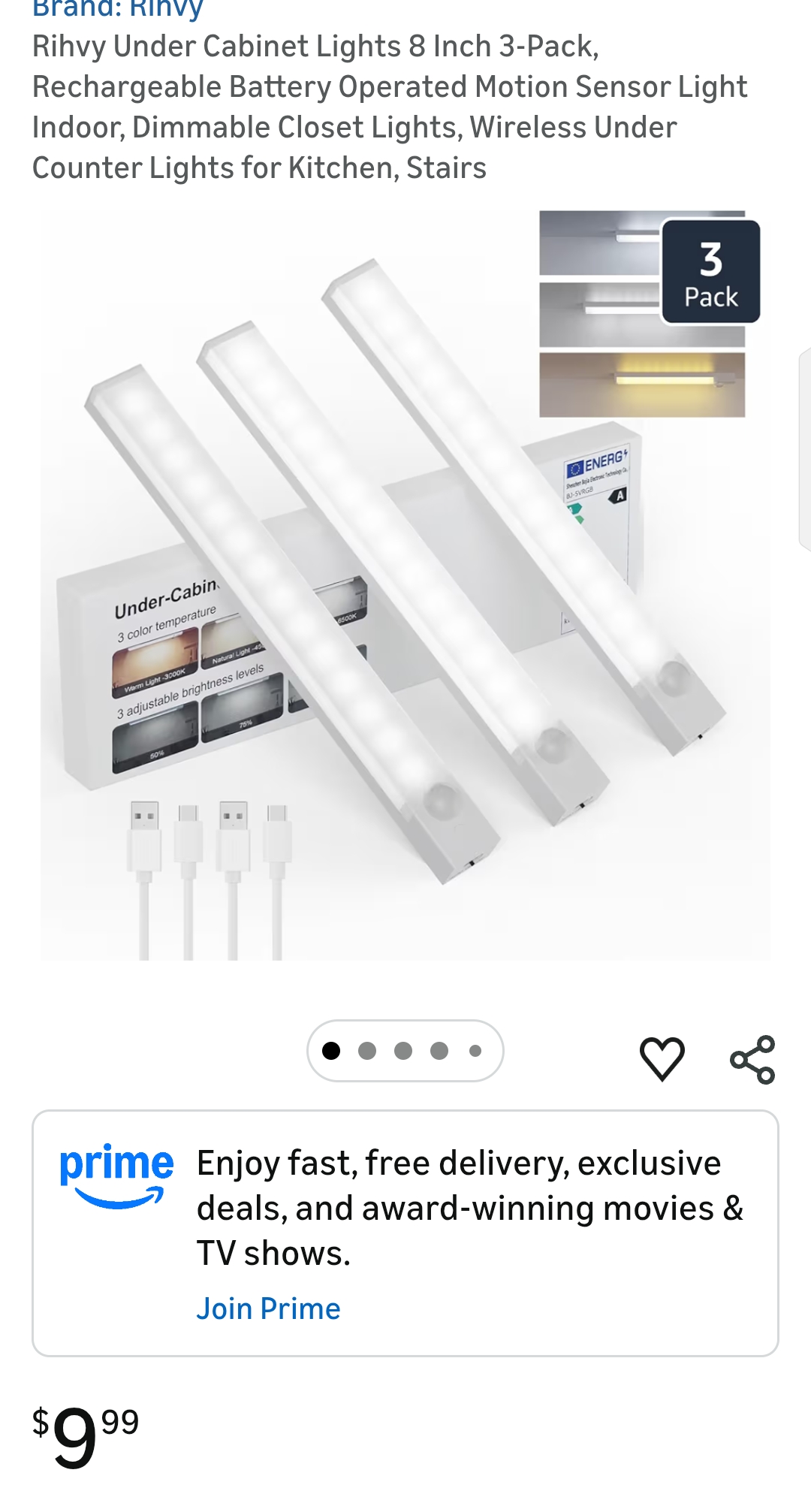Open the image gallery pill control
This screenshot has width=811, height=1512.
pos(403,1051)
